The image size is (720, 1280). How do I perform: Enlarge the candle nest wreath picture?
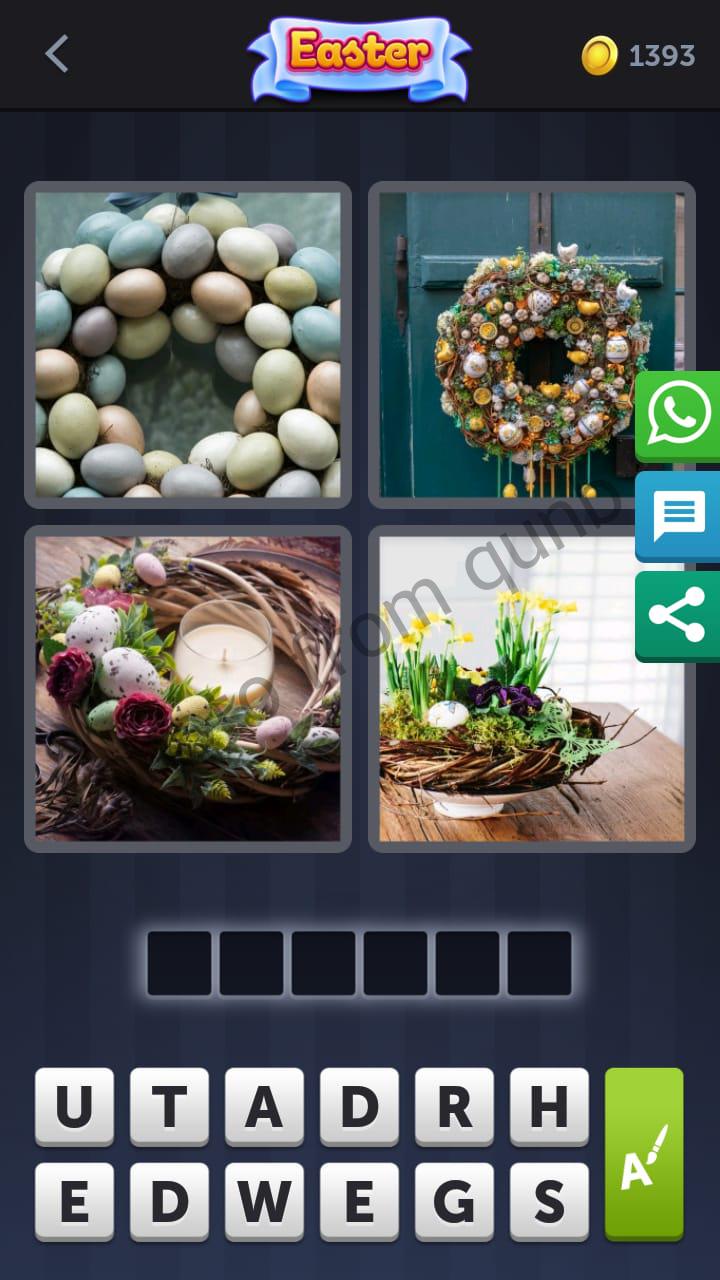(x=188, y=689)
